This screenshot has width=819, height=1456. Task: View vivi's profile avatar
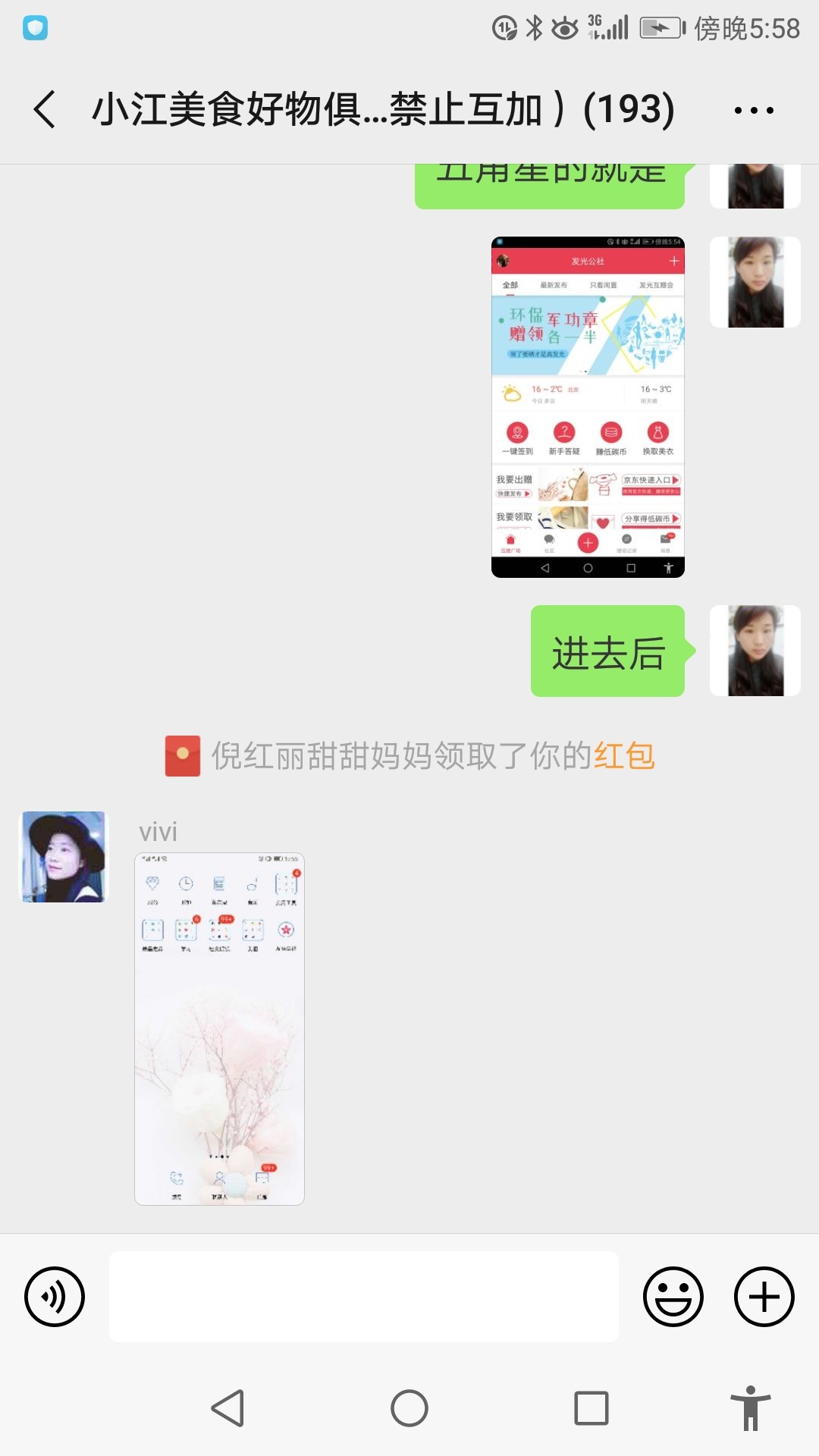pos(64,857)
